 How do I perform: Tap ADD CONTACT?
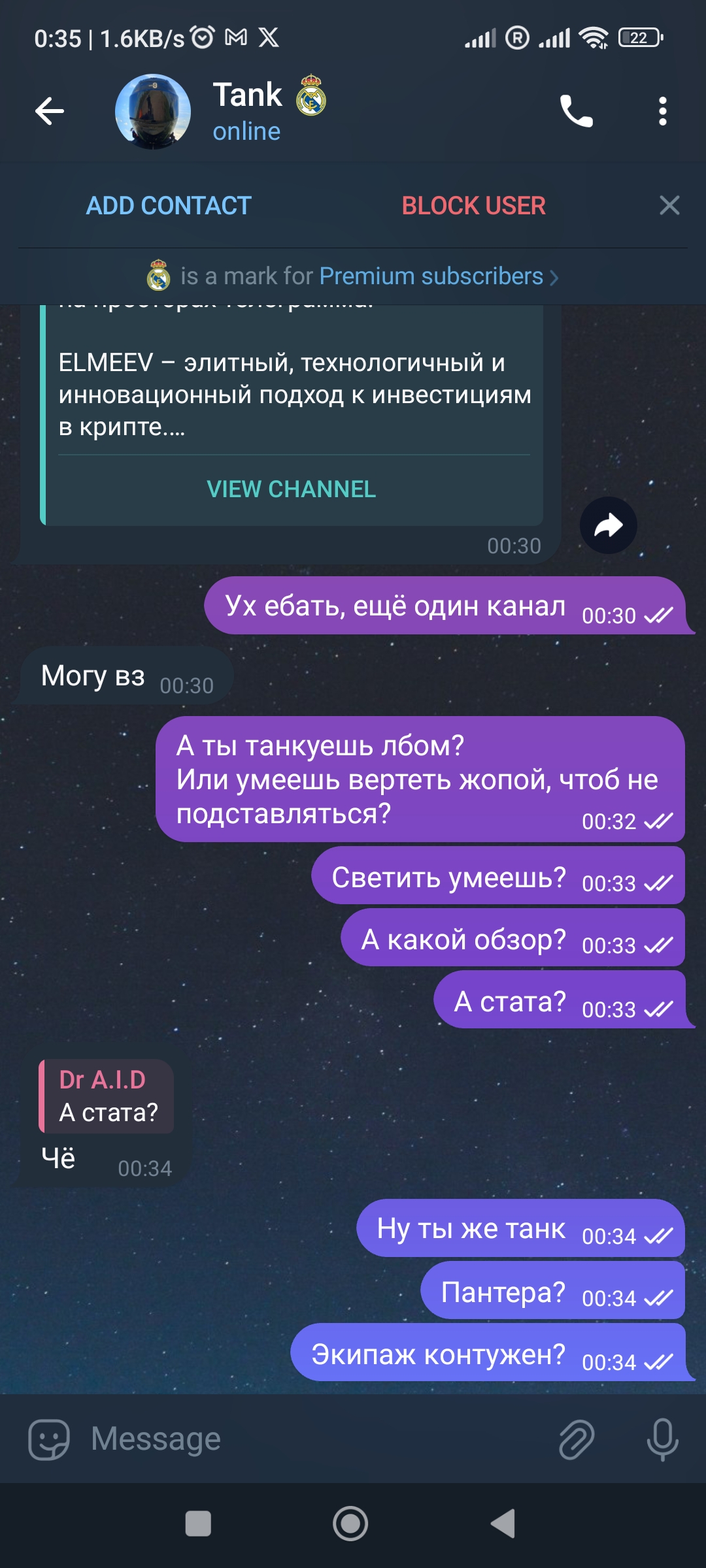tap(169, 206)
